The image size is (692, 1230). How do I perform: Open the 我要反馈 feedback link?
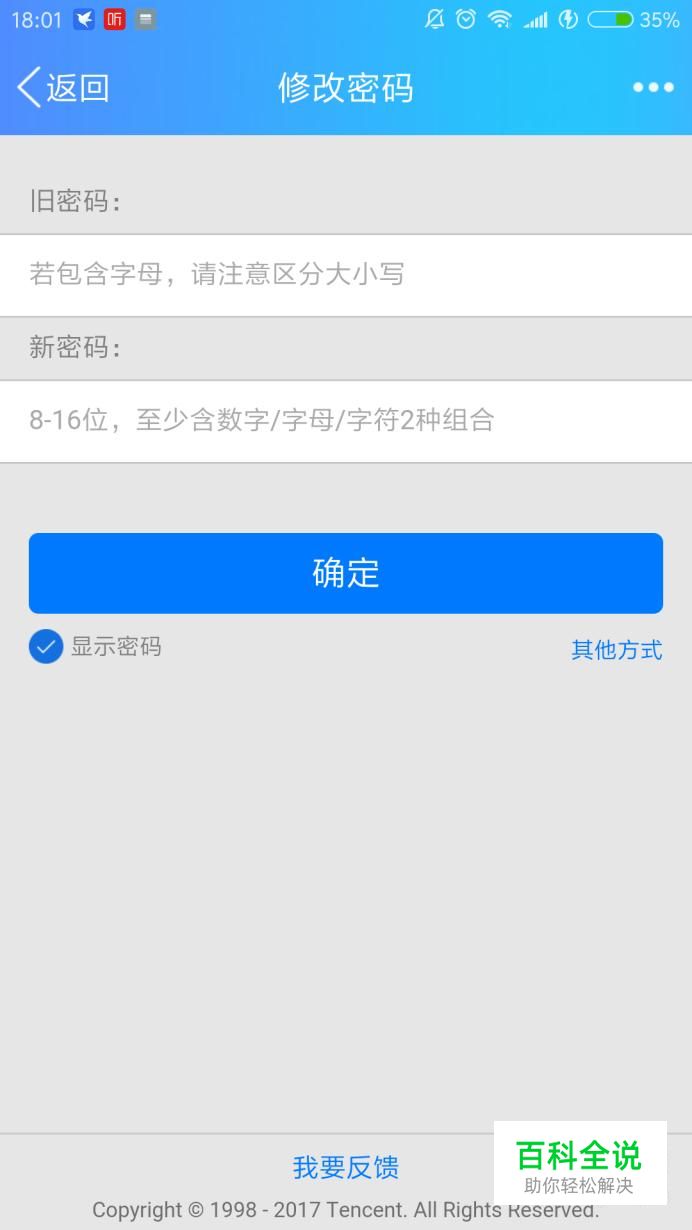pyautogui.click(x=346, y=1167)
